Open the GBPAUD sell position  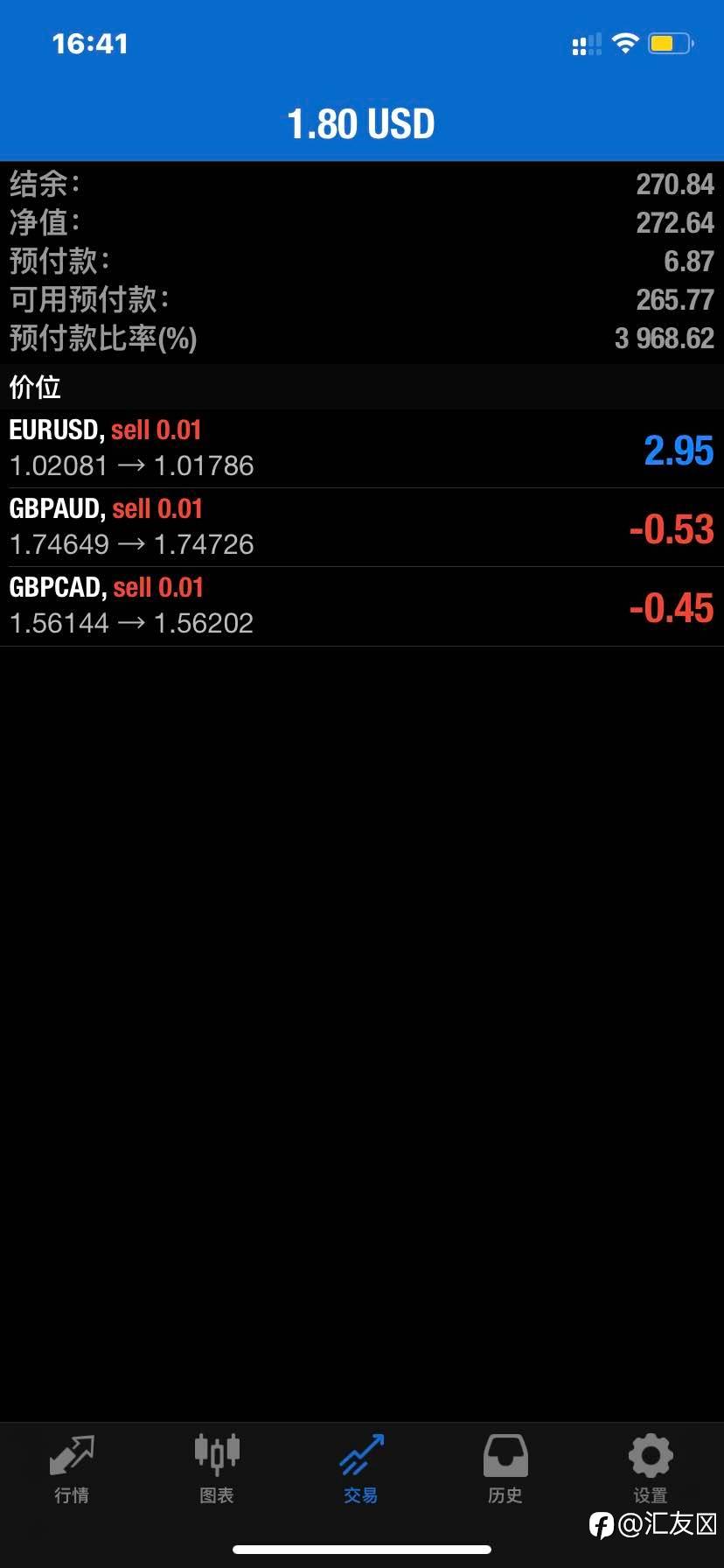click(x=362, y=528)
